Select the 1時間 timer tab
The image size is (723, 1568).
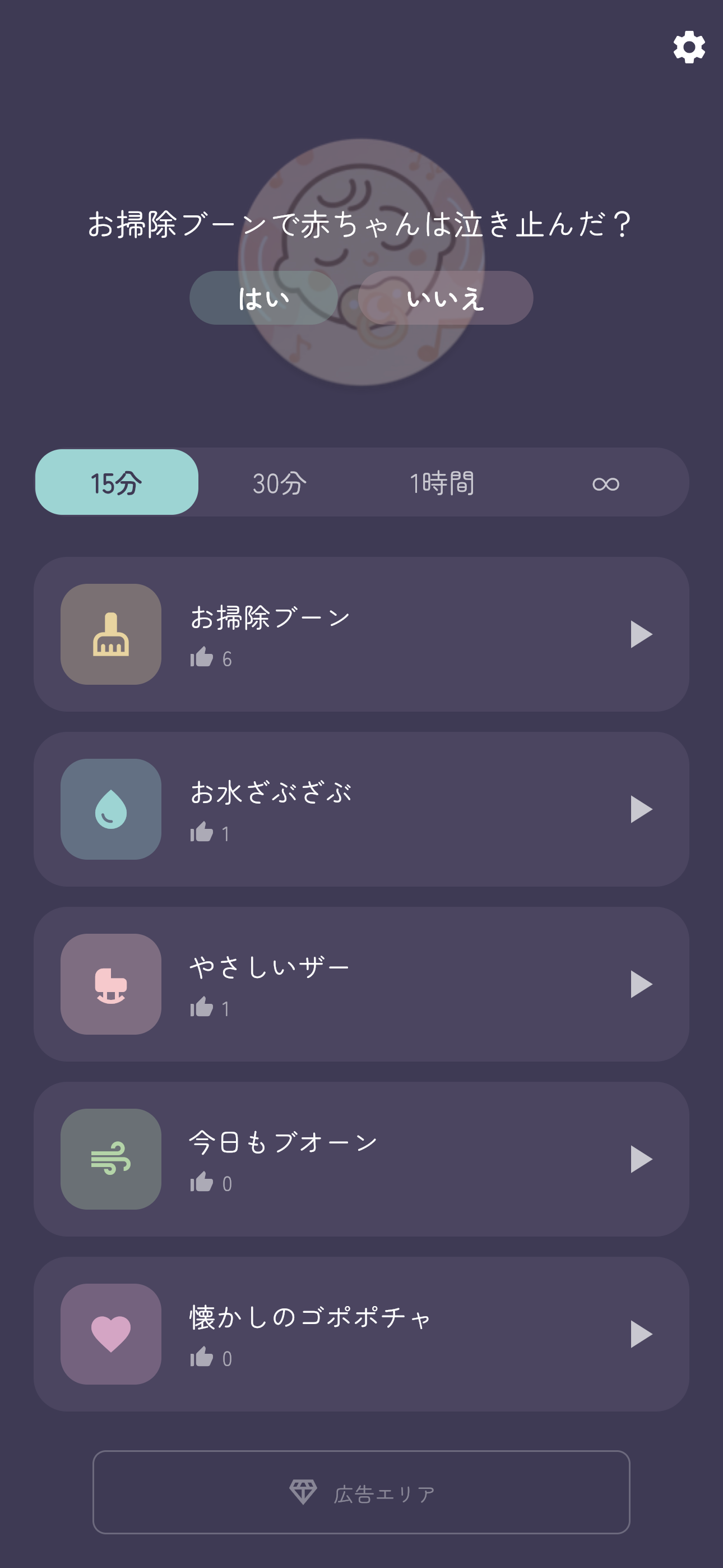[442, 483]
